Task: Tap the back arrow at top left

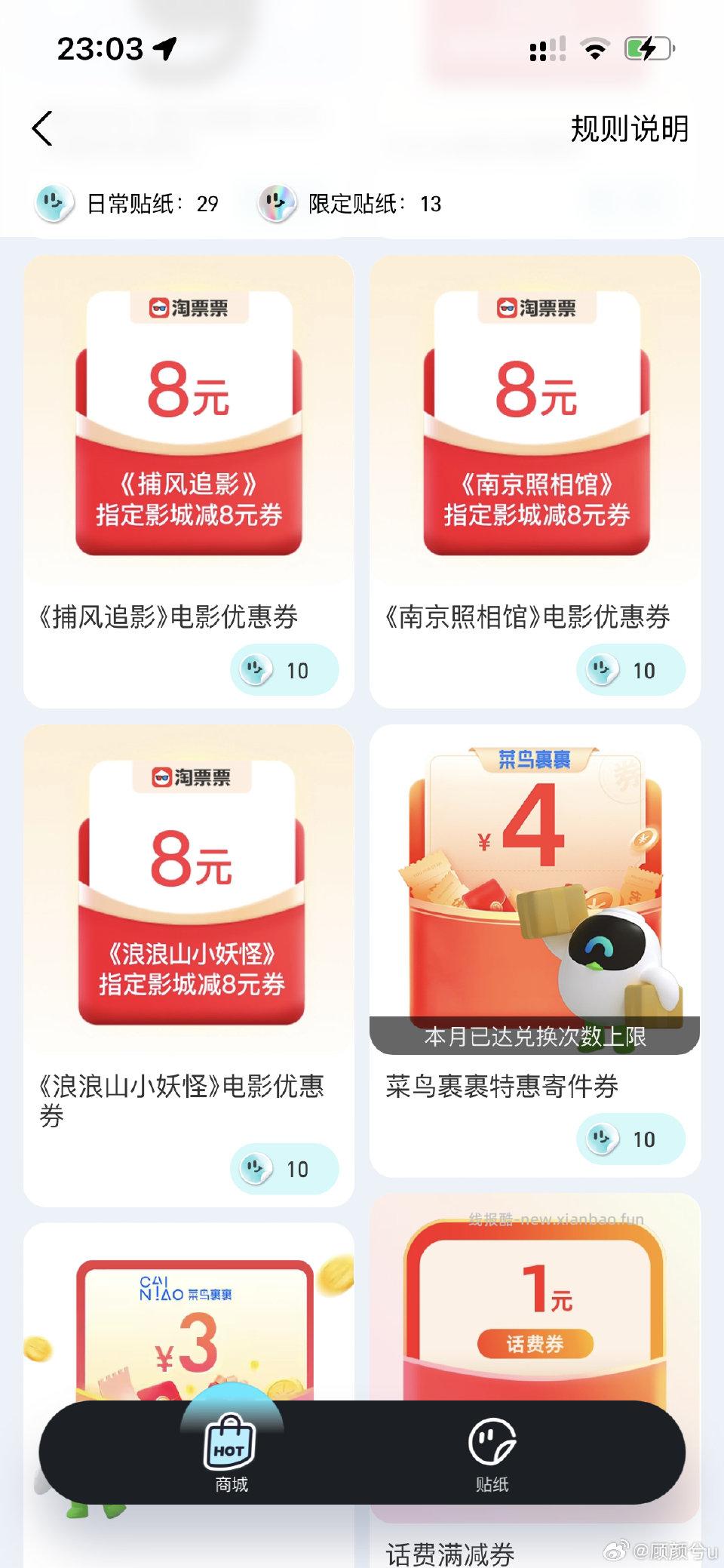Action: click(43, 128)
